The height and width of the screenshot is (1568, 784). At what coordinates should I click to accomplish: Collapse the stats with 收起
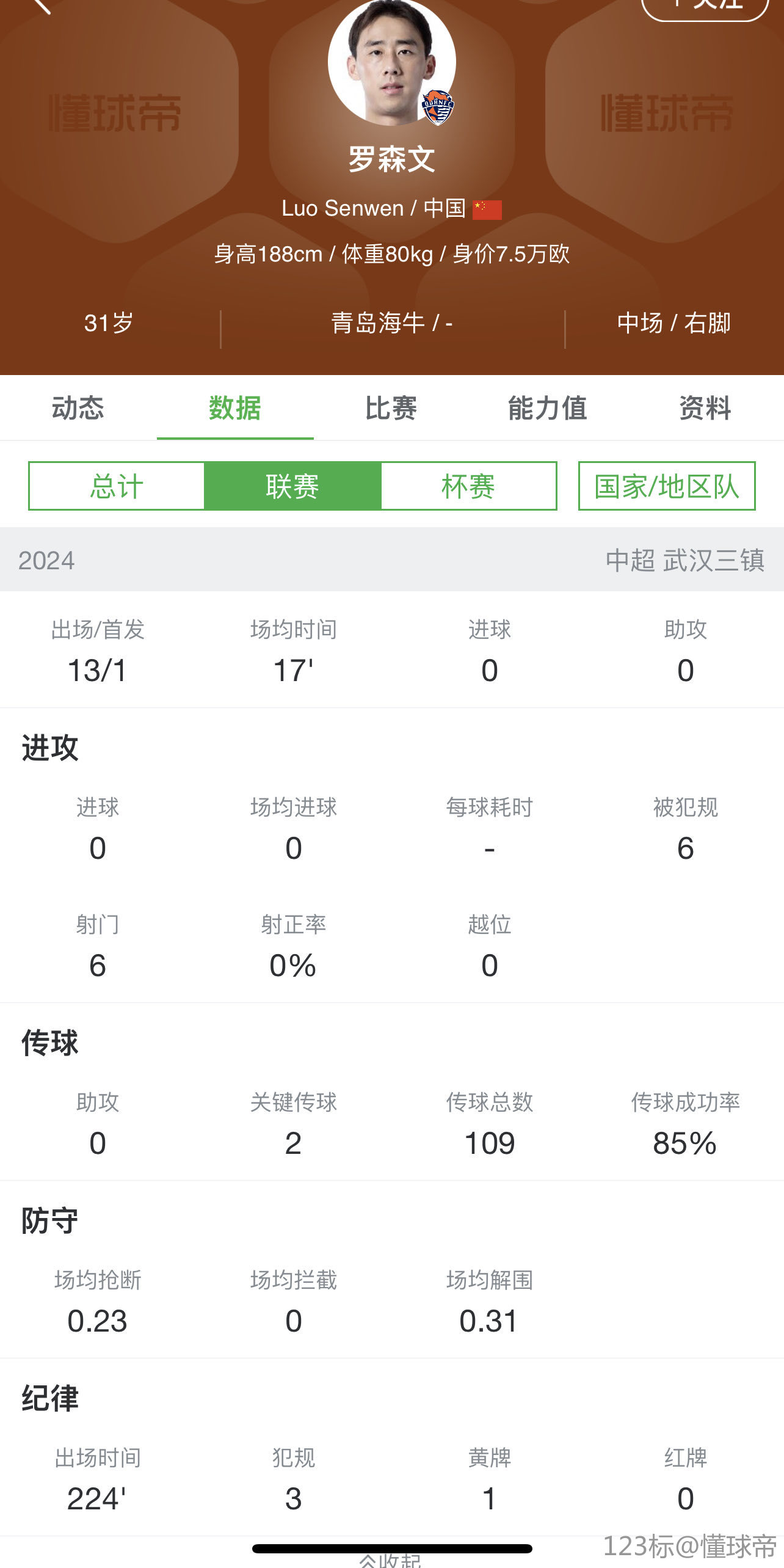click(x=391, y=1561)
